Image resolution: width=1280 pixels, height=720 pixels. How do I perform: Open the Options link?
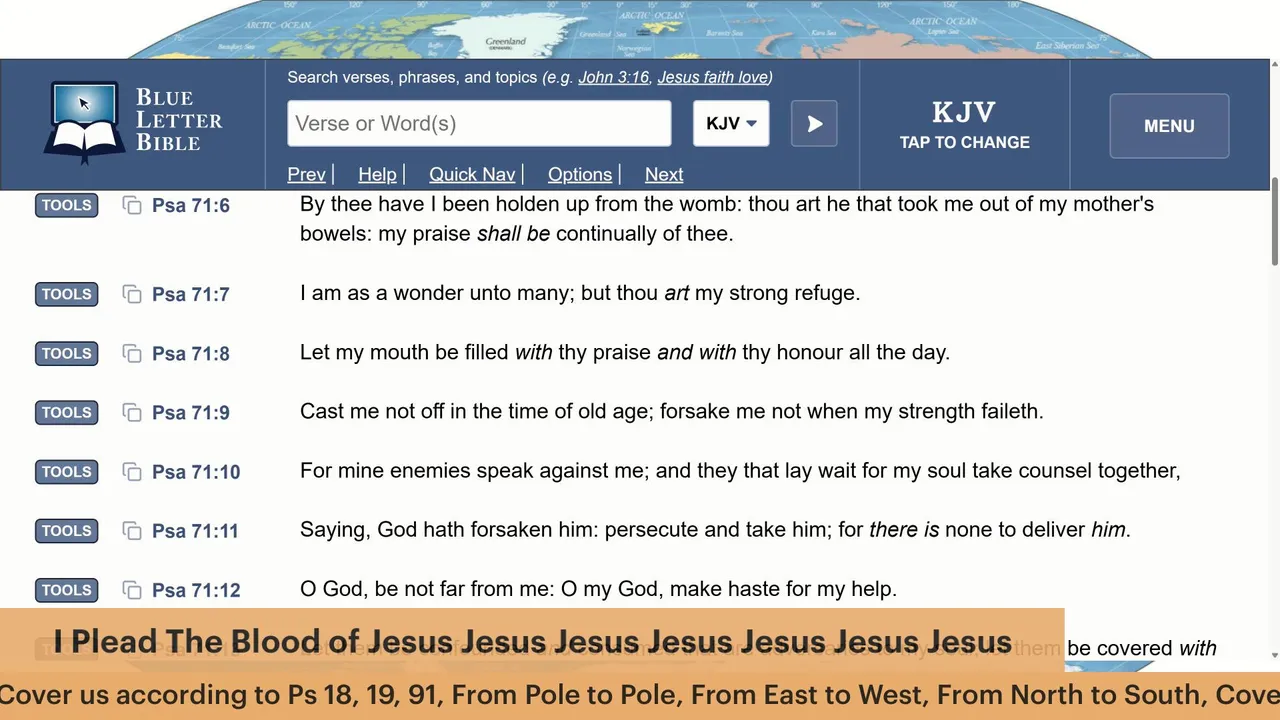tap(580, 174)
